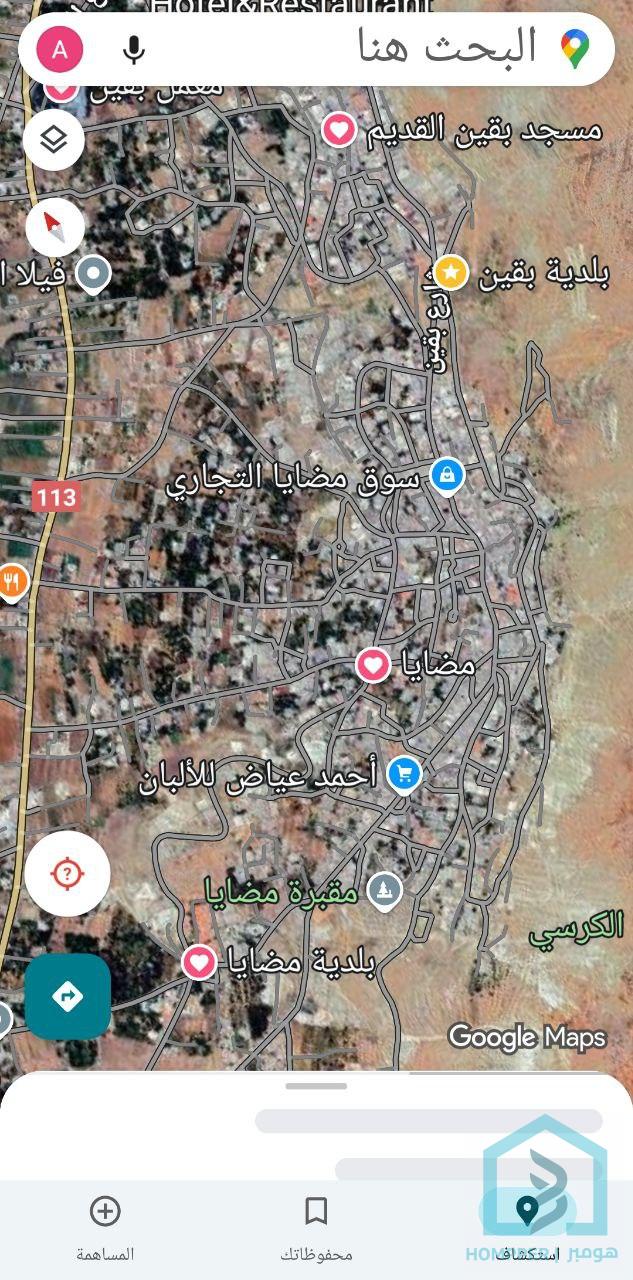Screen dimensions: 633x1280
Task: Expand the bottom sheet handle
Action: (x=316, y=1086)
